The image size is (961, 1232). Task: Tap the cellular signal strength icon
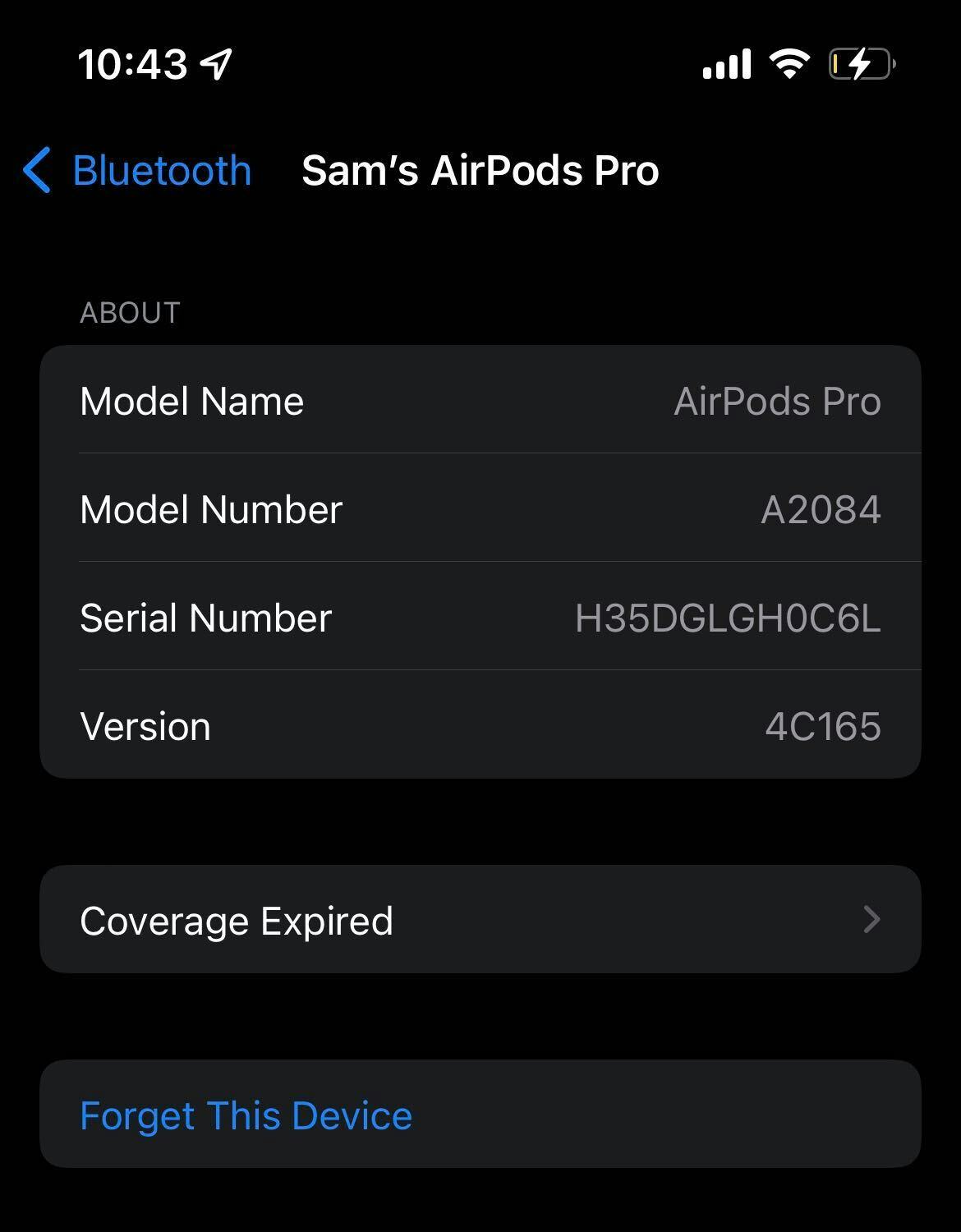[x=726, y=62]
